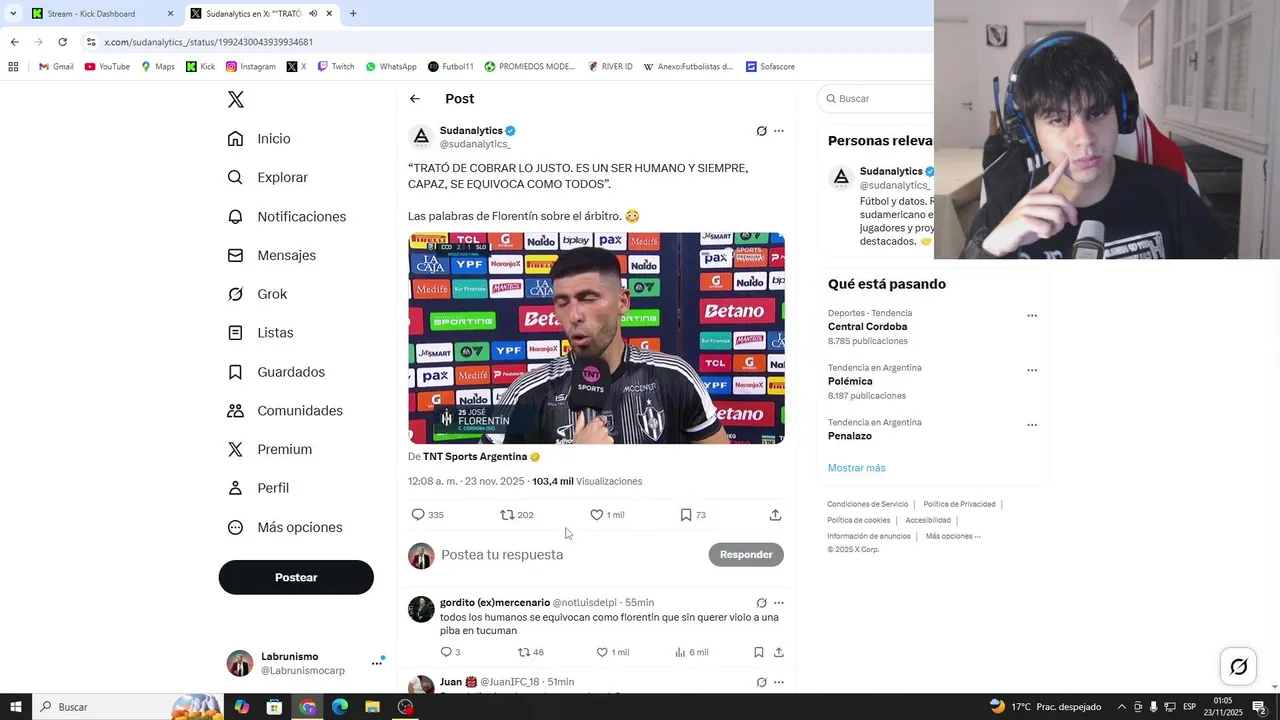Share the Sudanalytics post
Image resolution: width=1280 pixels, height=720 pixels.
point(775,515)
